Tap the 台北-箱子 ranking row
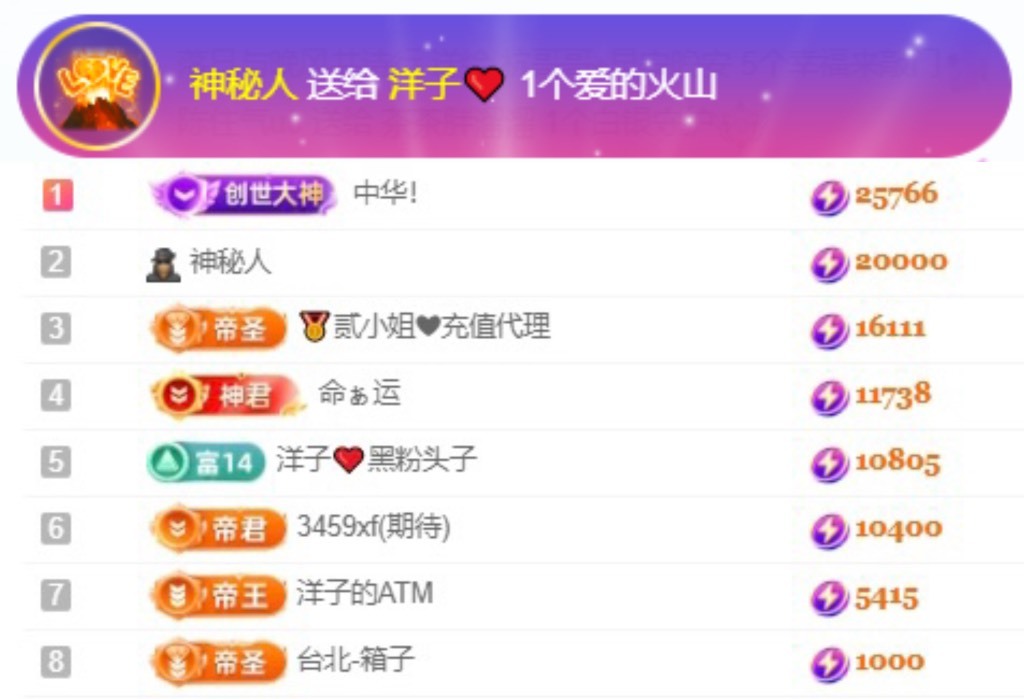Image resolution: width=1024 pixels, height=699 pixels. (x=355, y=660)
